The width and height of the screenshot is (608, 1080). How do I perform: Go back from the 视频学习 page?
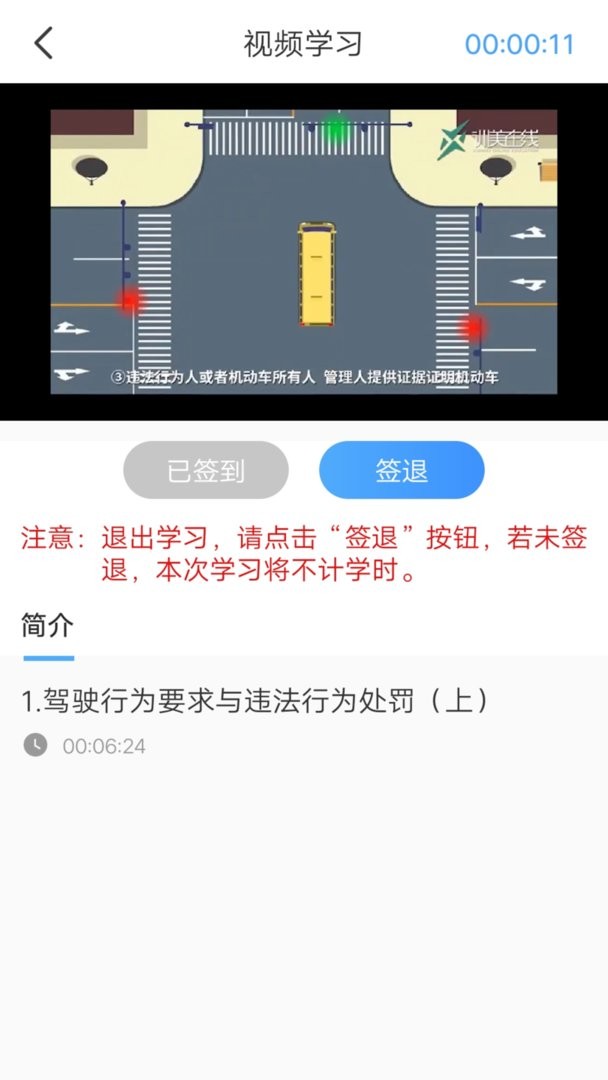point(43,44)
